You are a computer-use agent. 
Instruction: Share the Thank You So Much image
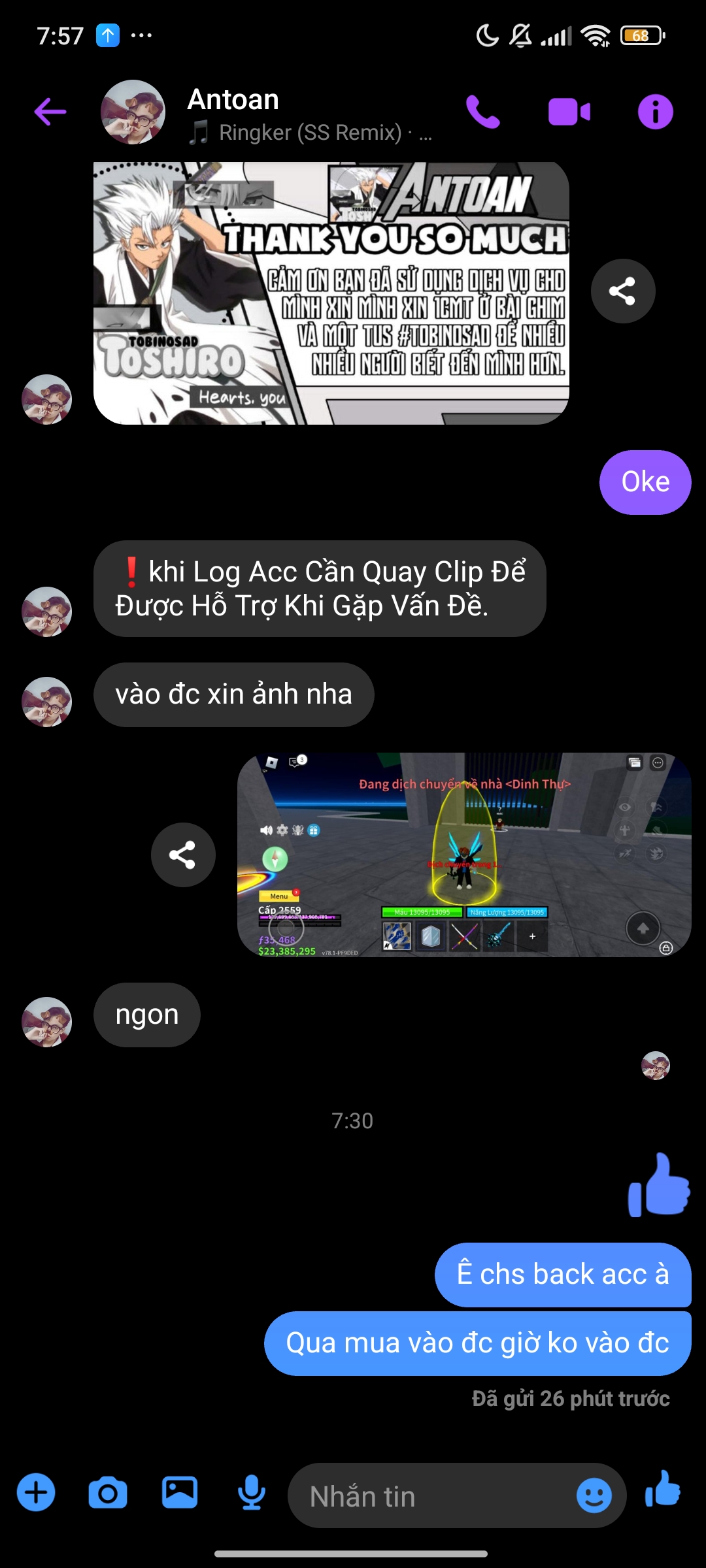click(622, 291)
